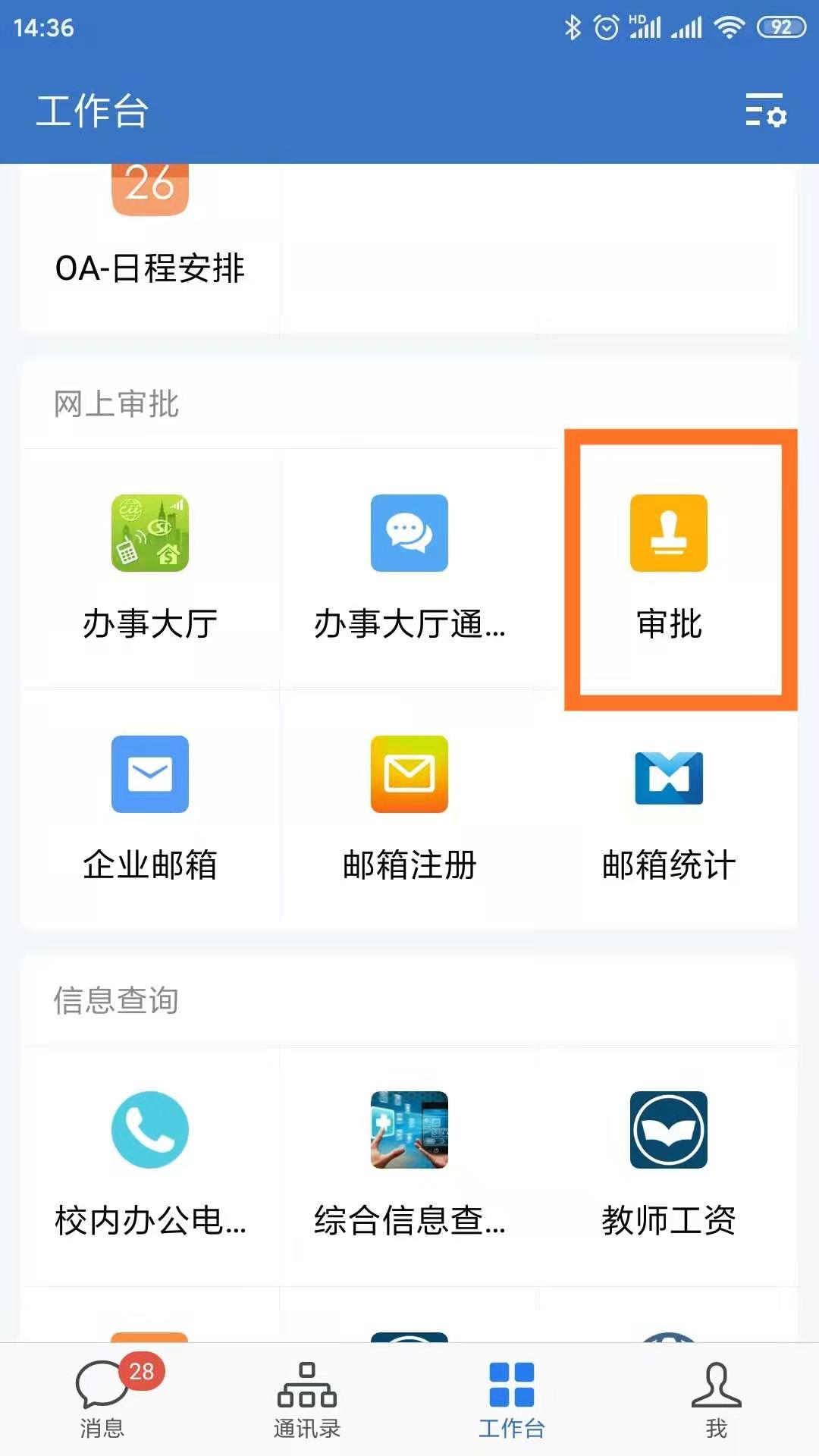Open the workbench settings icon
The image size is (819, 1456).
765,111
